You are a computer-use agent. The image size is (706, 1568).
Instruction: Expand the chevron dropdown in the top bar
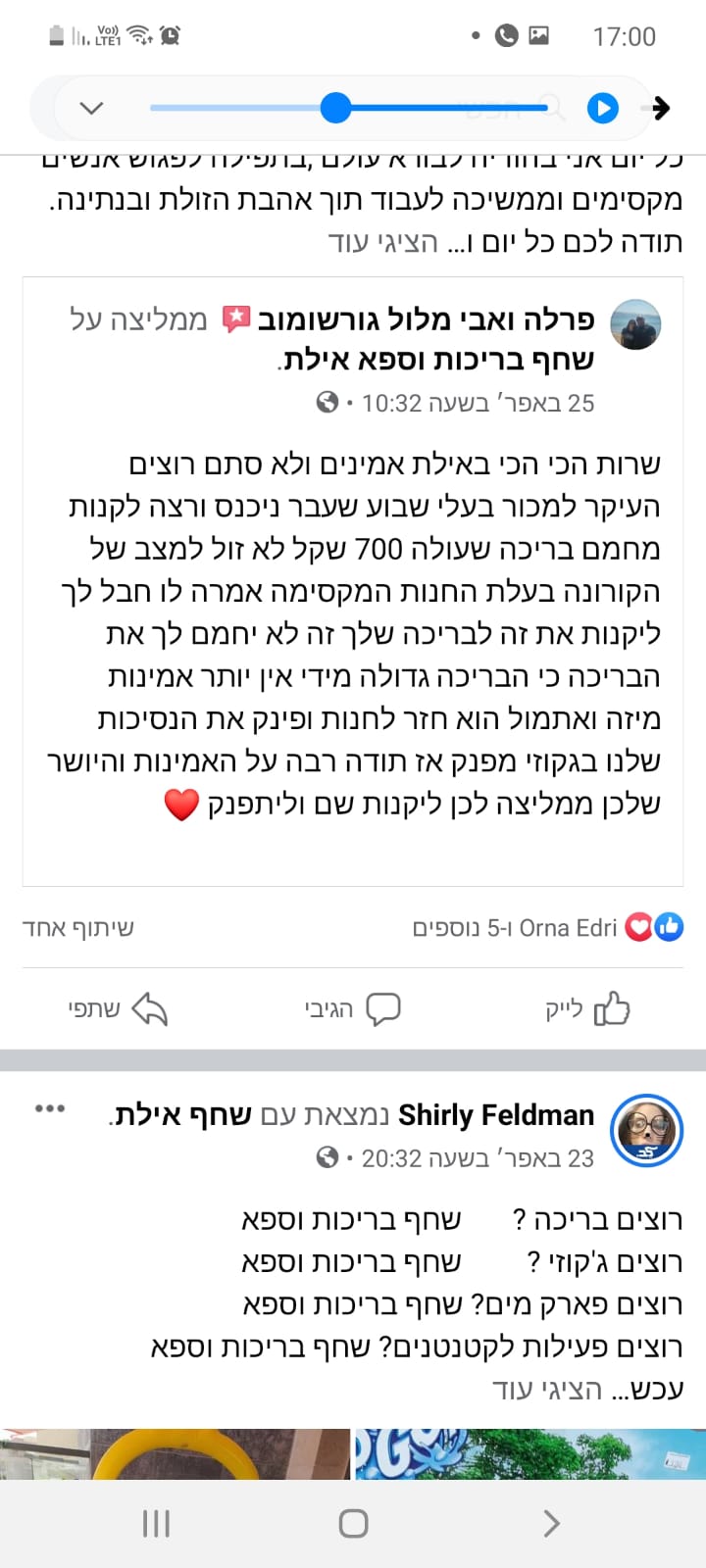pos(91,108)
